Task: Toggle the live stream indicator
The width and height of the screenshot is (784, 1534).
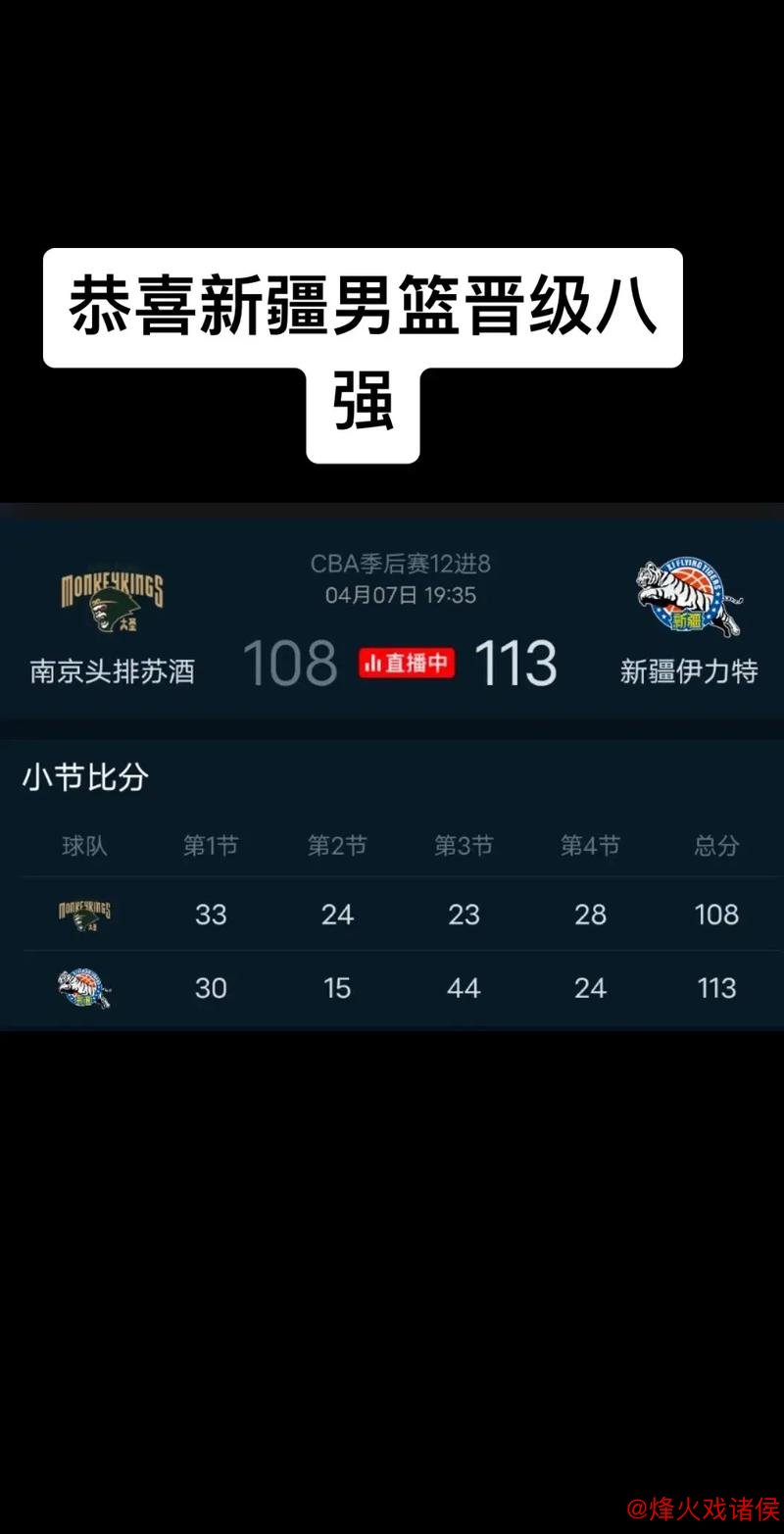Action: [407, 663]
